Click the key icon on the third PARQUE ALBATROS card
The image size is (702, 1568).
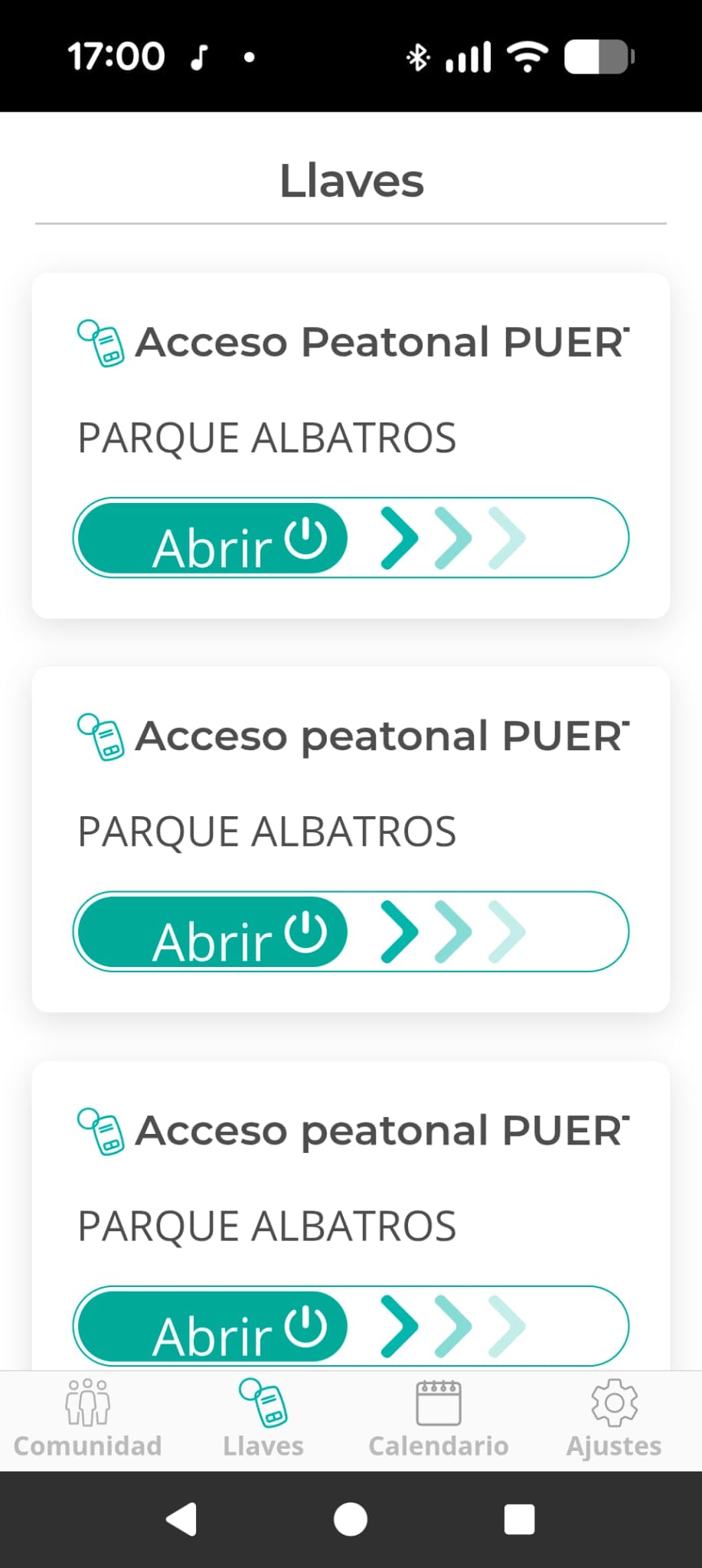[102, 1132]
